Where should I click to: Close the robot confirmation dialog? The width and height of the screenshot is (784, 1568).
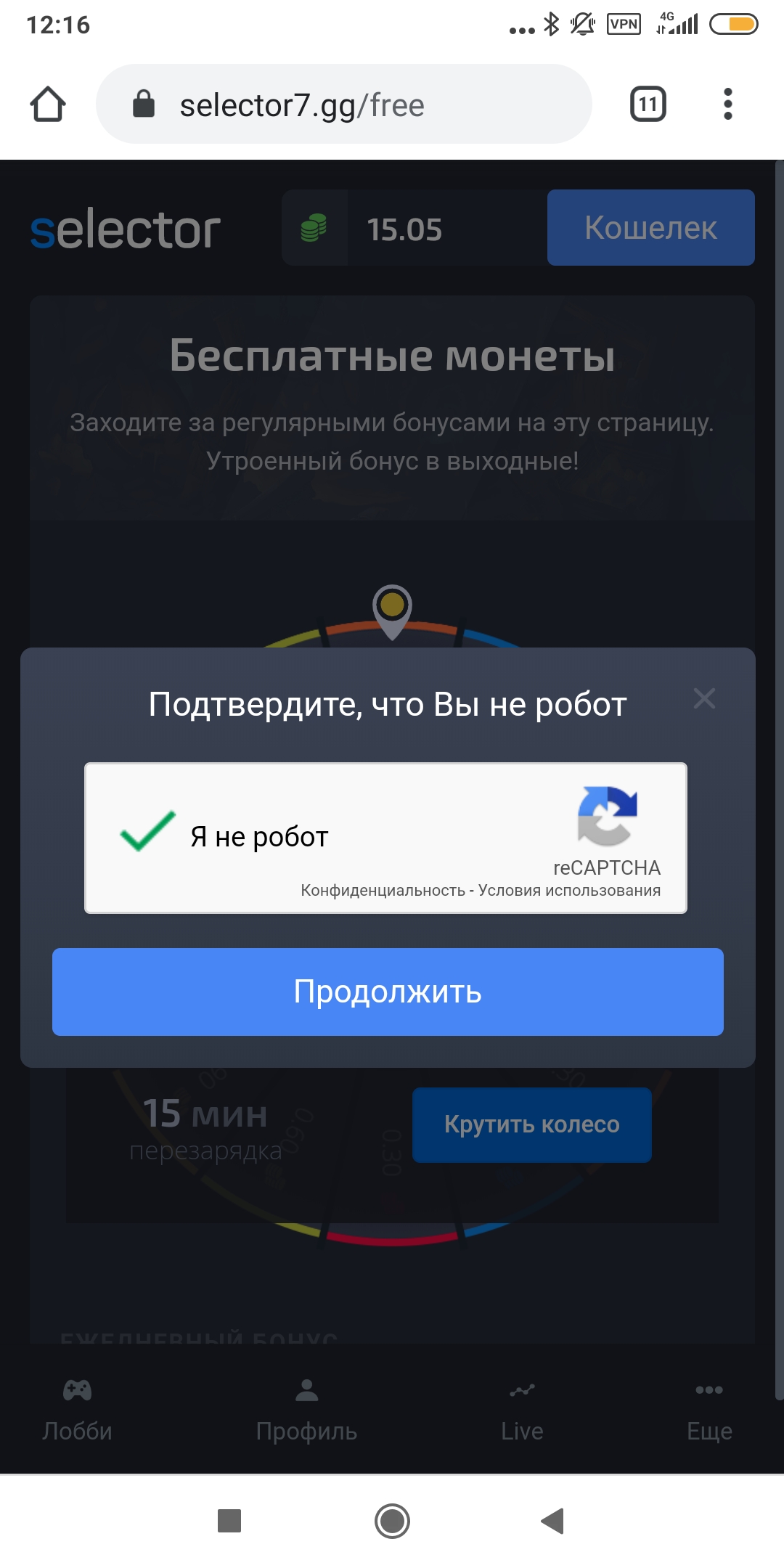[704, 698]
